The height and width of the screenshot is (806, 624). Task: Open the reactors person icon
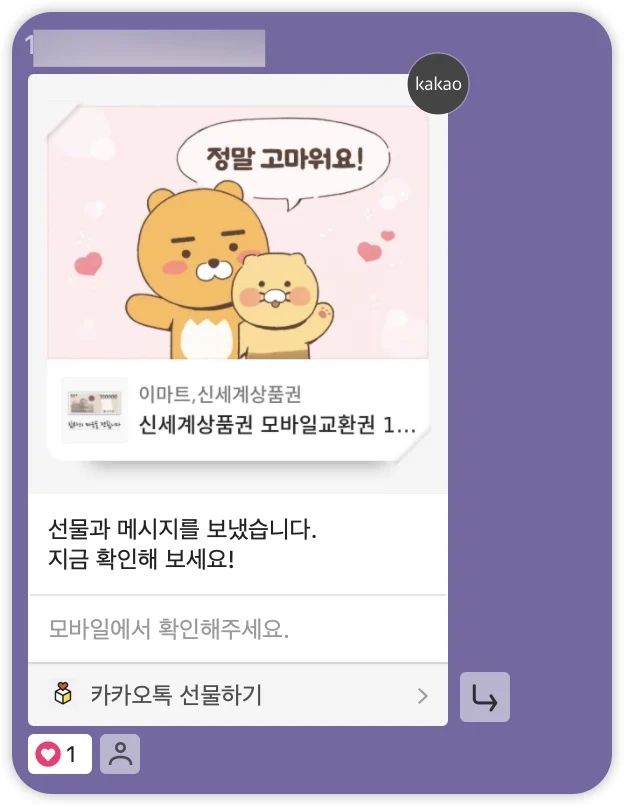click(121, 755)
